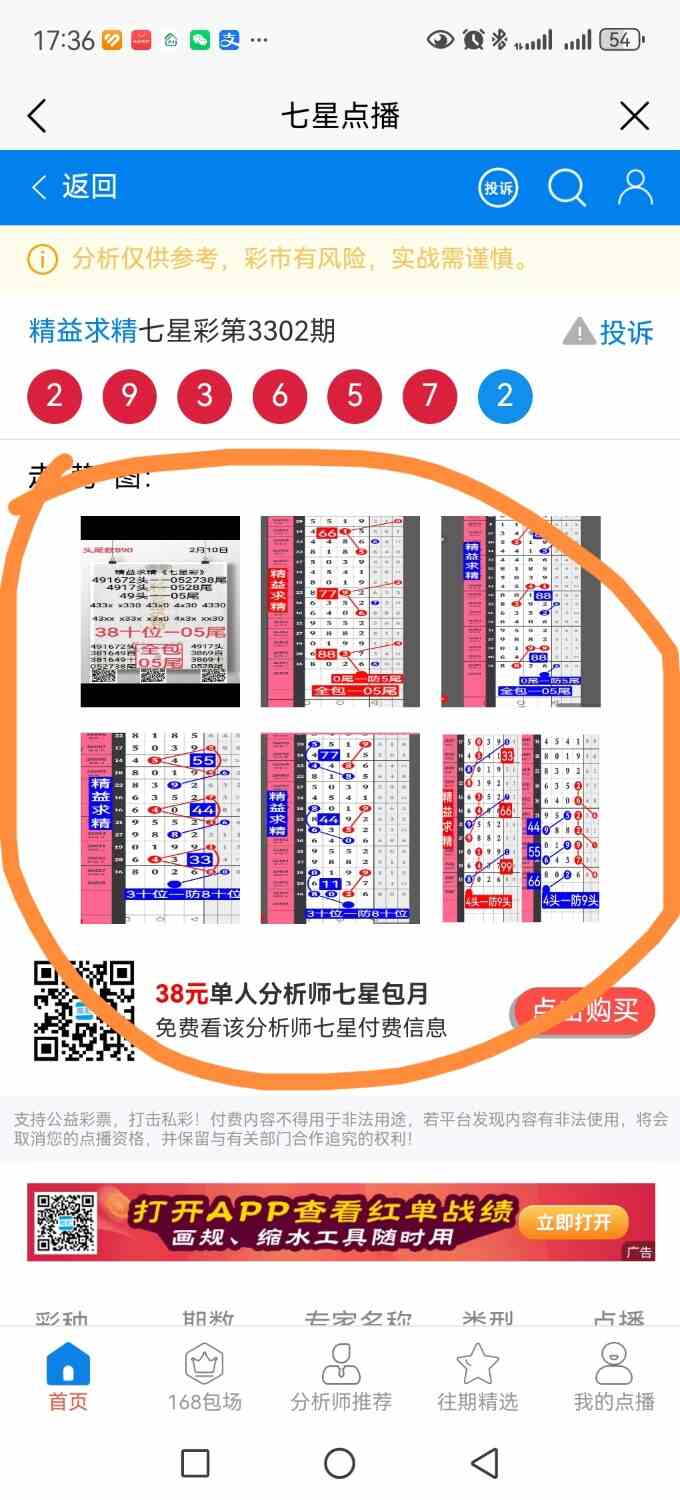Tap the blue 返回 button
This screenshot has height=1500, width=680.
75,187
